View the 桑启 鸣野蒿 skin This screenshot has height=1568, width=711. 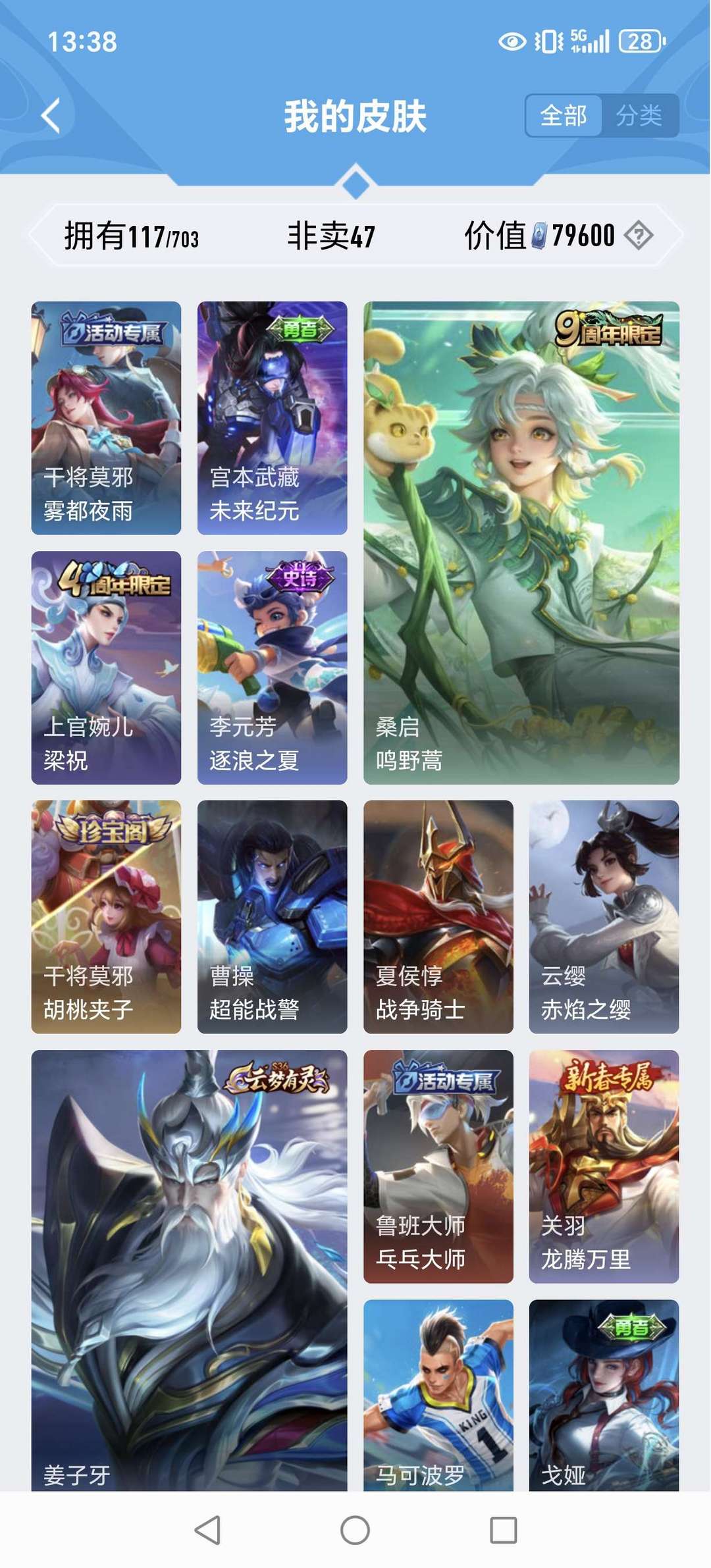pyautogui.click(x=521, y=542)
